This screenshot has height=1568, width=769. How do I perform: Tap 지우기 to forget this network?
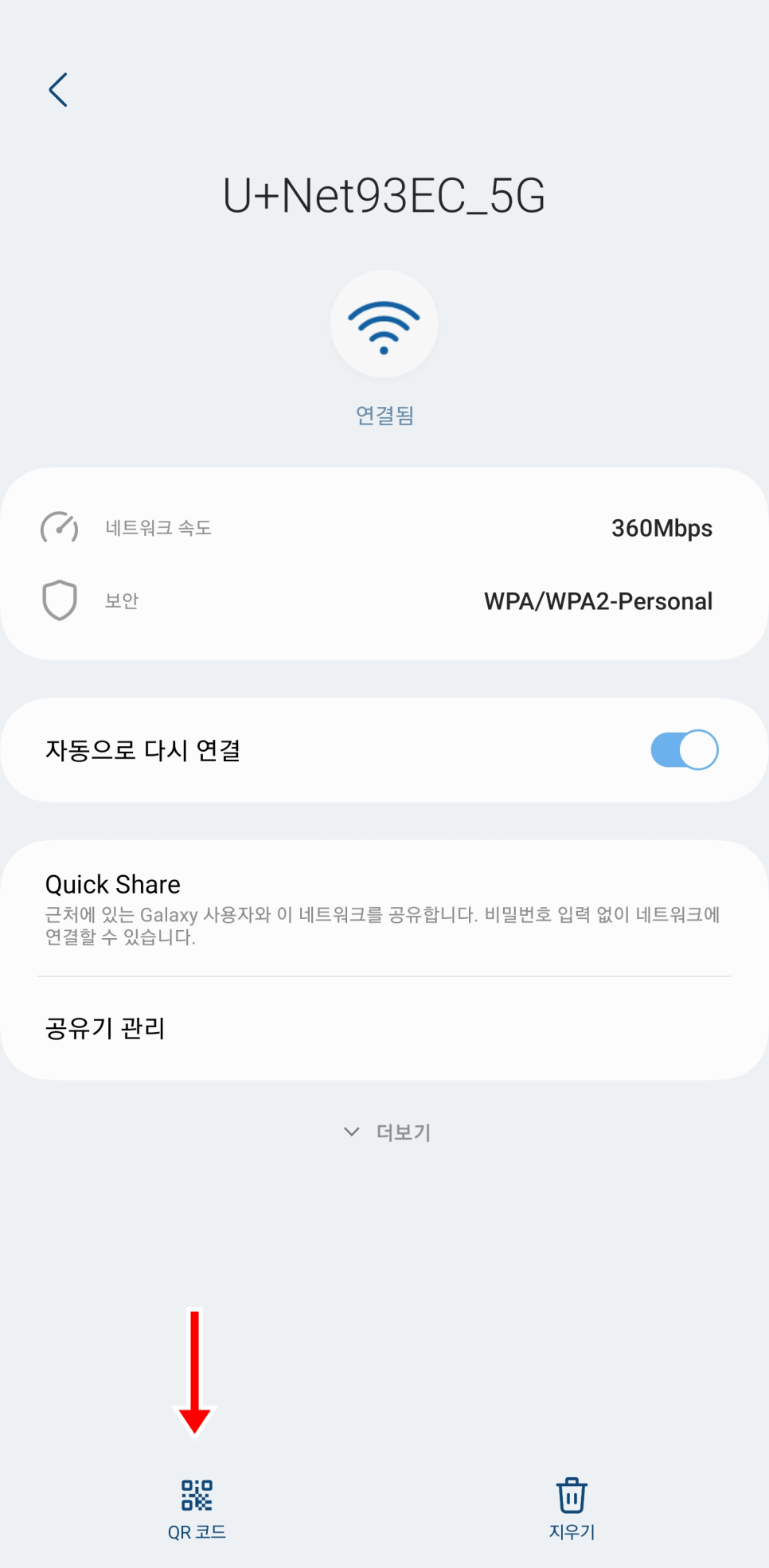point(572,1508)
